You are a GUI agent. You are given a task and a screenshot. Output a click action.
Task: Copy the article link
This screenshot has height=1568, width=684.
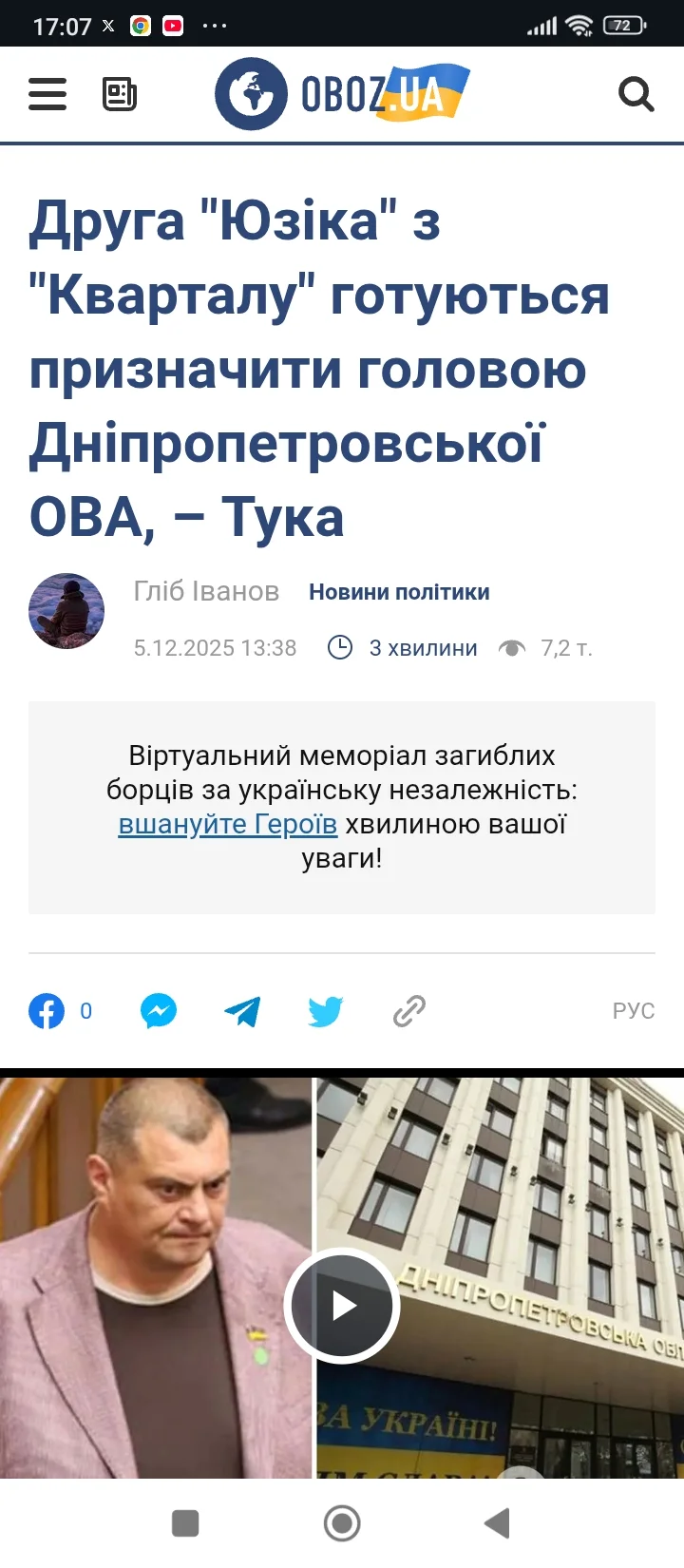[x=408, y=1011]
